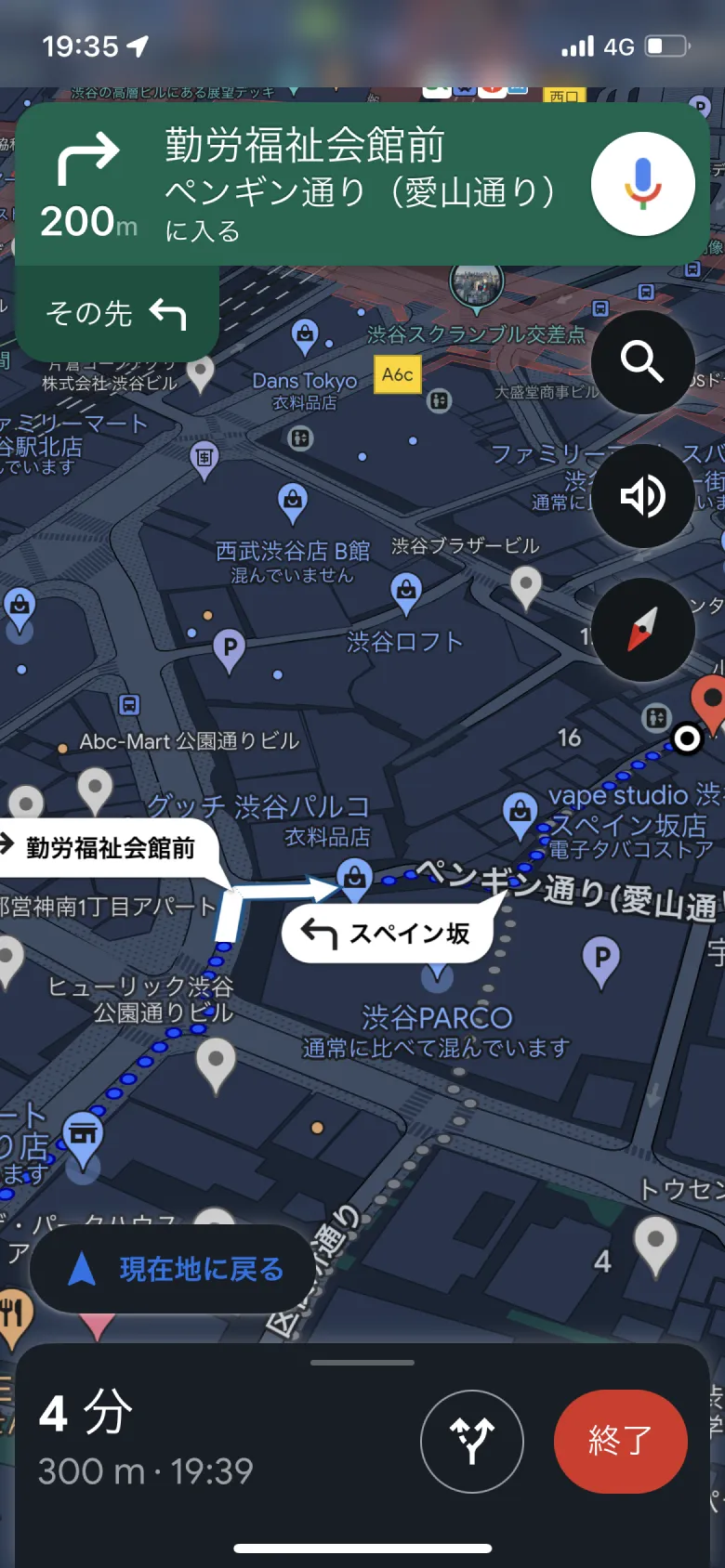
Task: Tap the voice guidance microphone icon
Action: (643, 183)
